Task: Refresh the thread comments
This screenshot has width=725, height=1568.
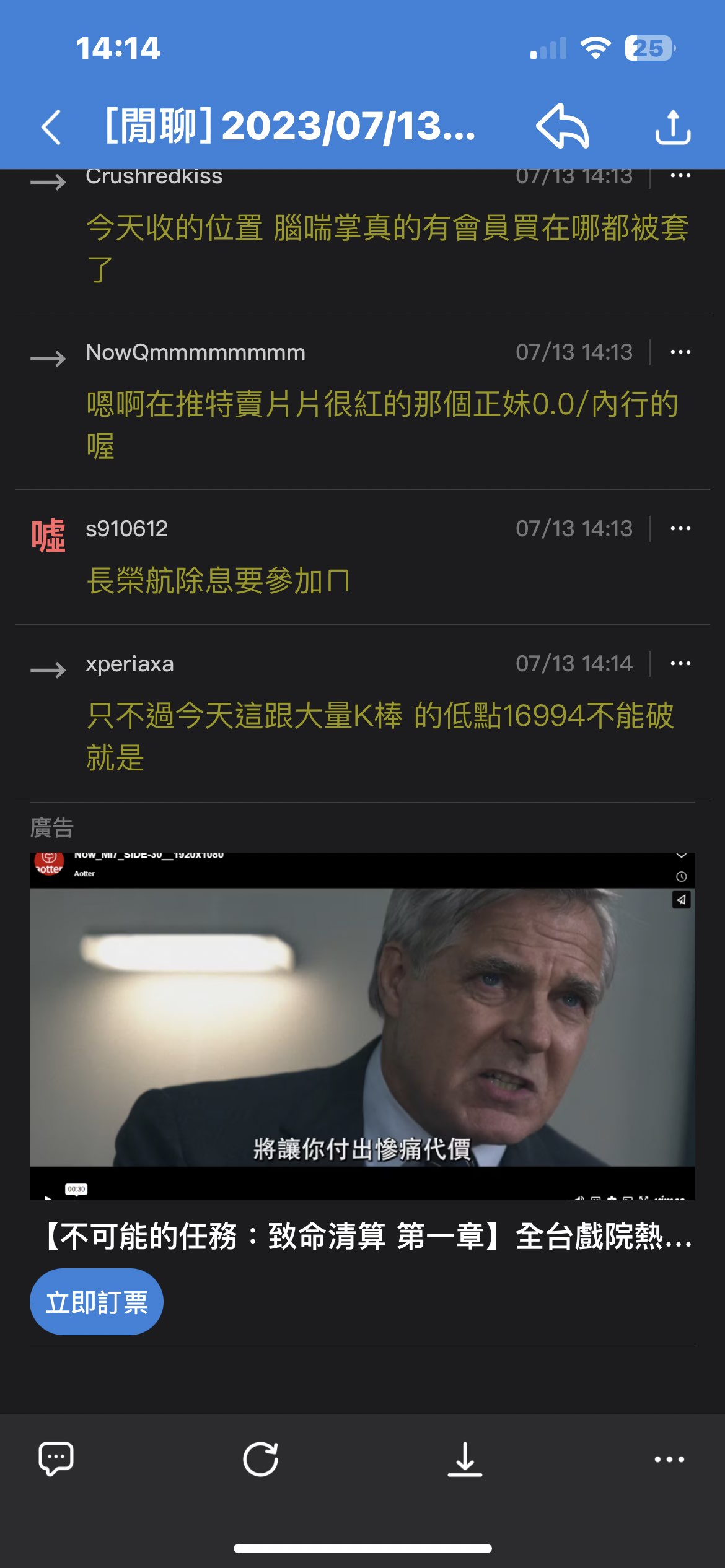Action: 260,1459
